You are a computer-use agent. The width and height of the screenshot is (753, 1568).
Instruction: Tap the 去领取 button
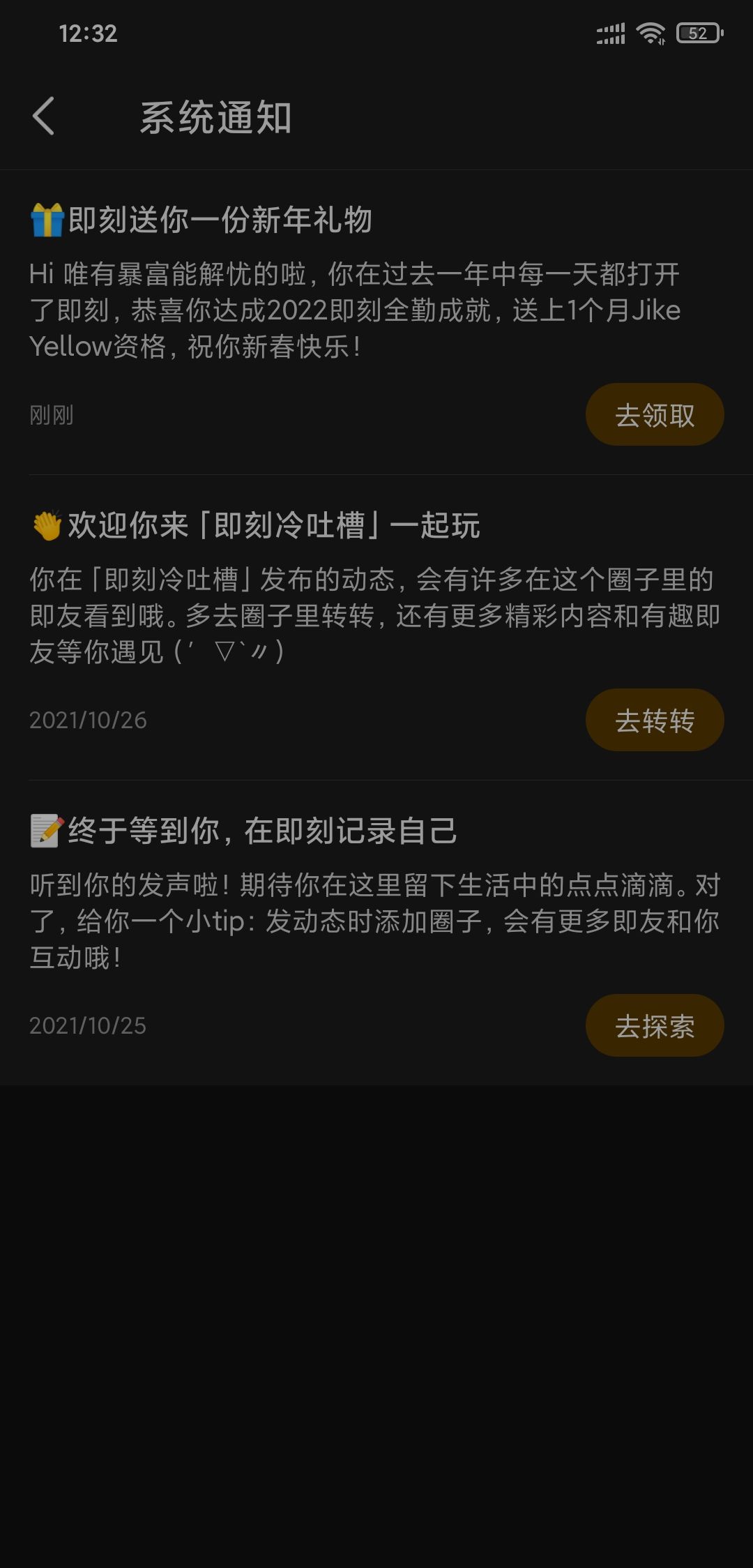tap(655, 415)
